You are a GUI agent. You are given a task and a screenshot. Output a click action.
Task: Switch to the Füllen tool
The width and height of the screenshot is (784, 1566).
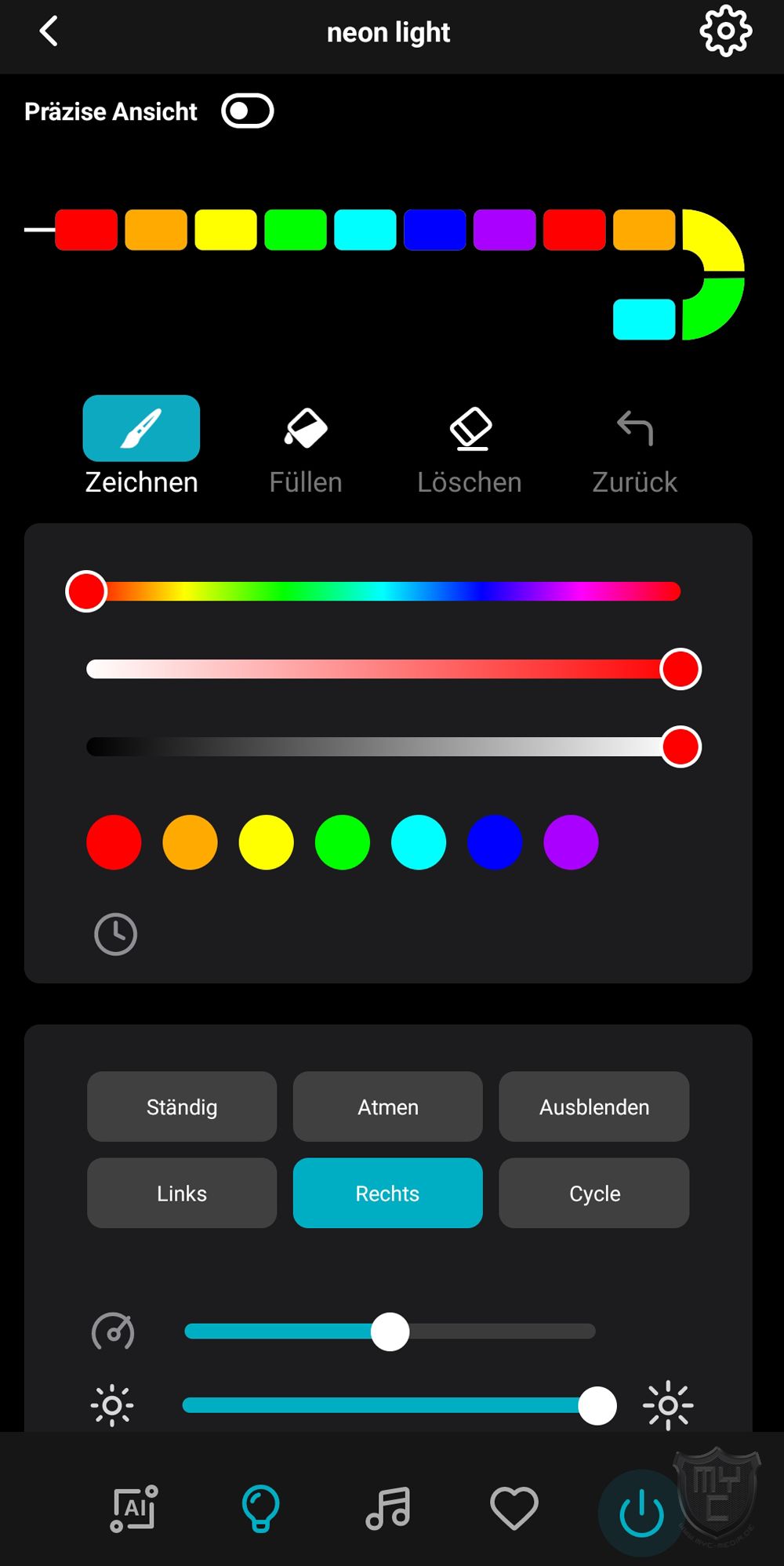(x=306, y=429)
